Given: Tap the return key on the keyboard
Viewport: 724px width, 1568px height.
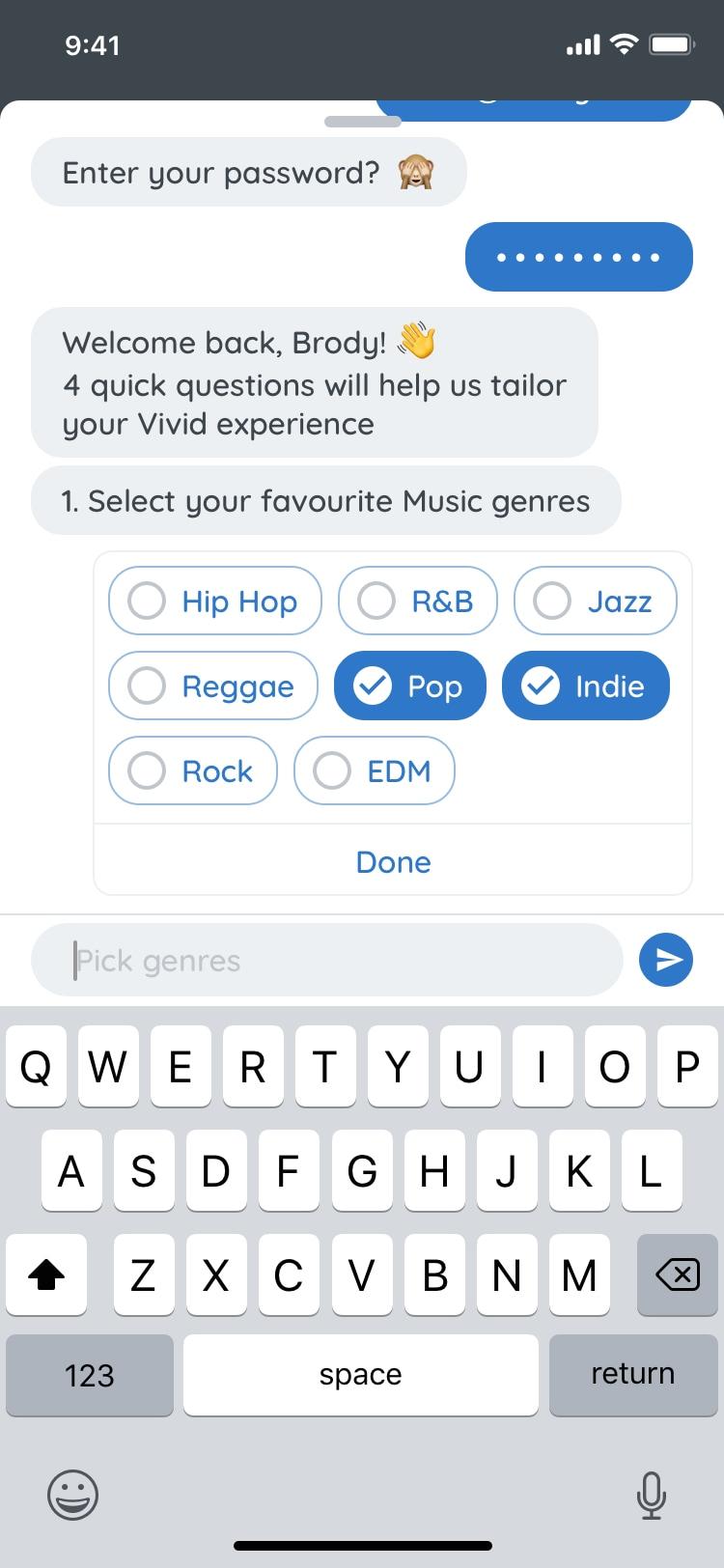Looking at the screenshot, I should click(x=632, y=1374).
